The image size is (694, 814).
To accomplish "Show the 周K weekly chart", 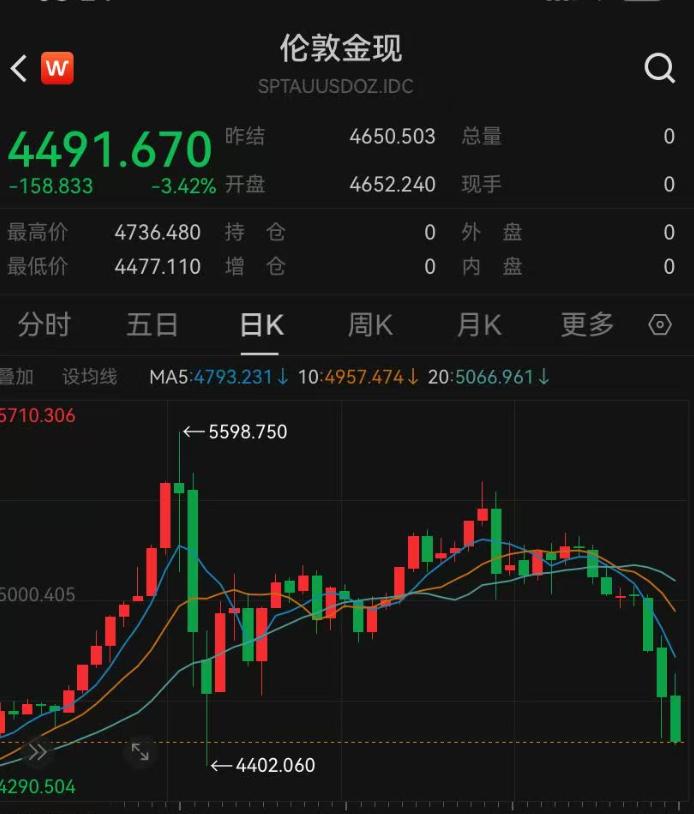I will click(370, 324).
